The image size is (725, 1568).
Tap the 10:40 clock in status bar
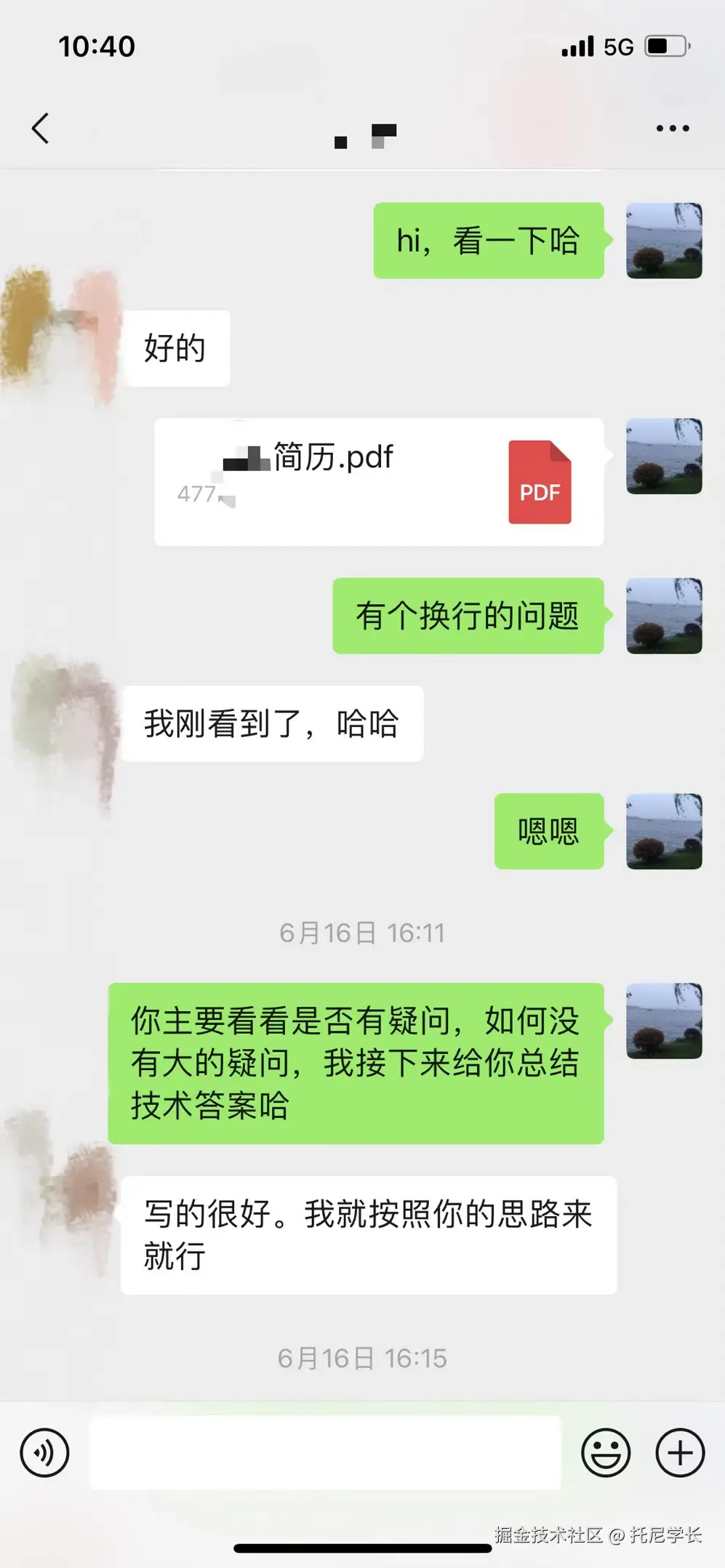click(95, 45)
